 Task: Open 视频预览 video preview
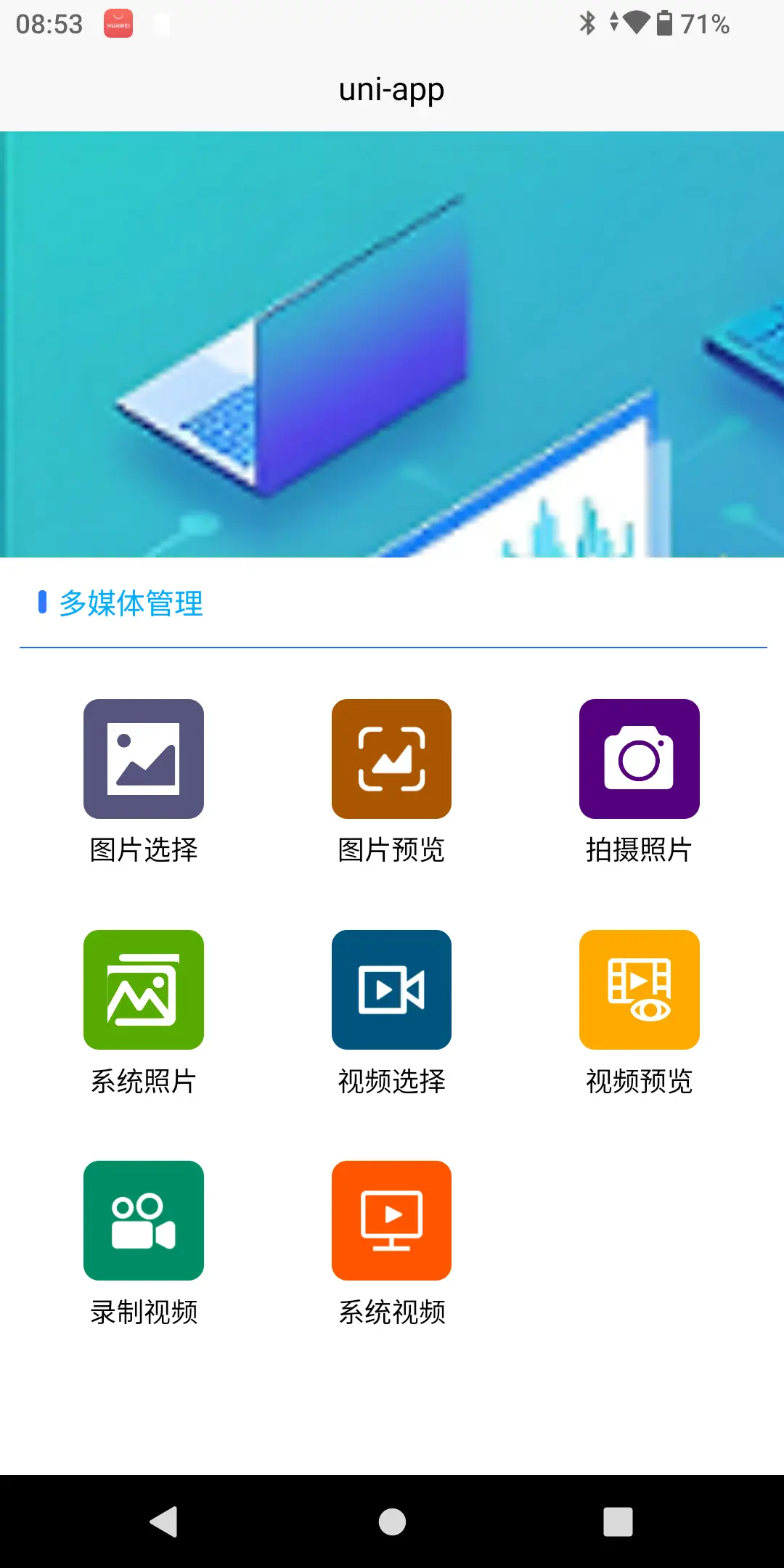639,990
